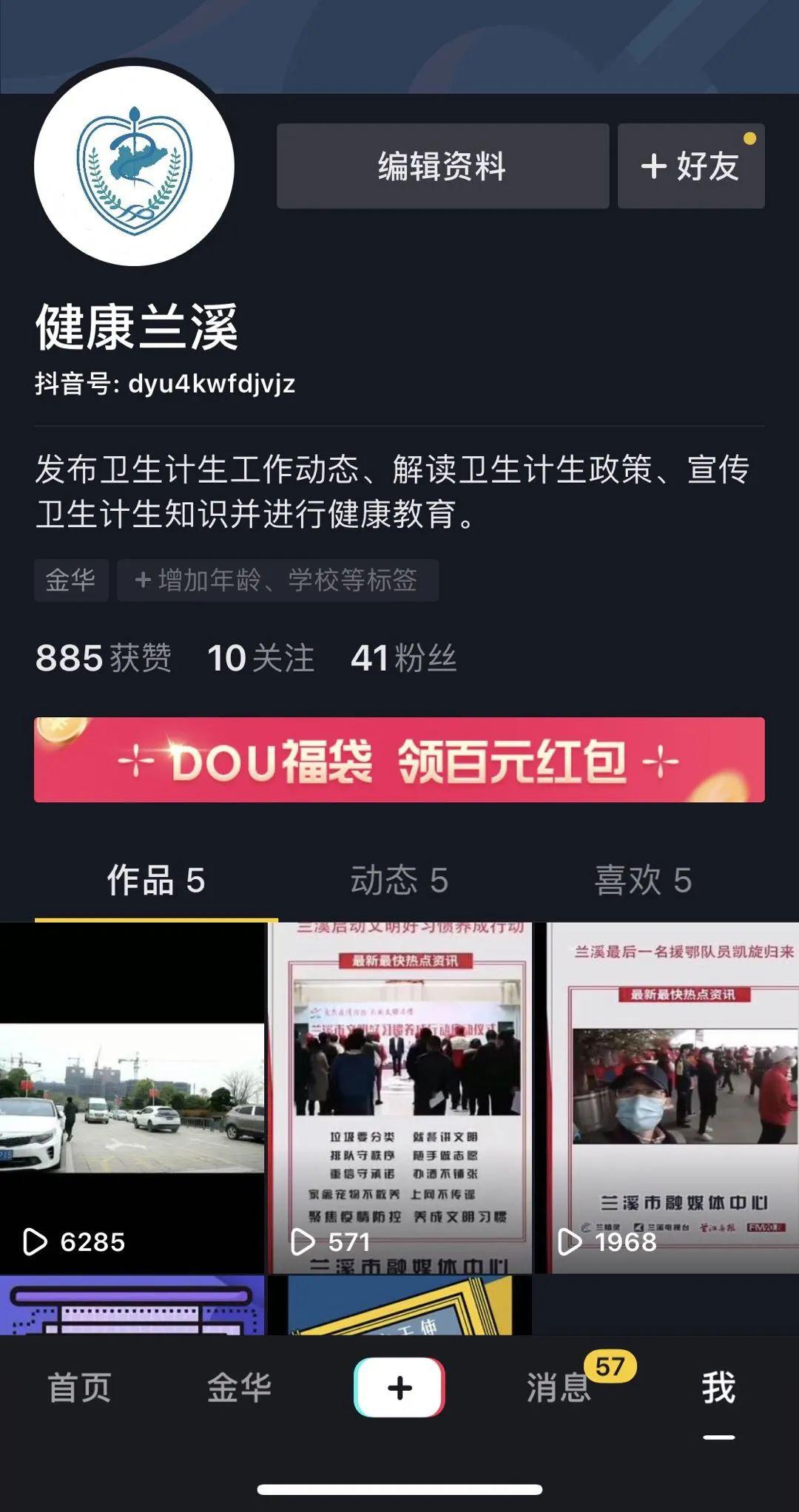Screen dimensions: 799x1512
Task: Open the video with 571 plays
Action: pos(399,1098)
